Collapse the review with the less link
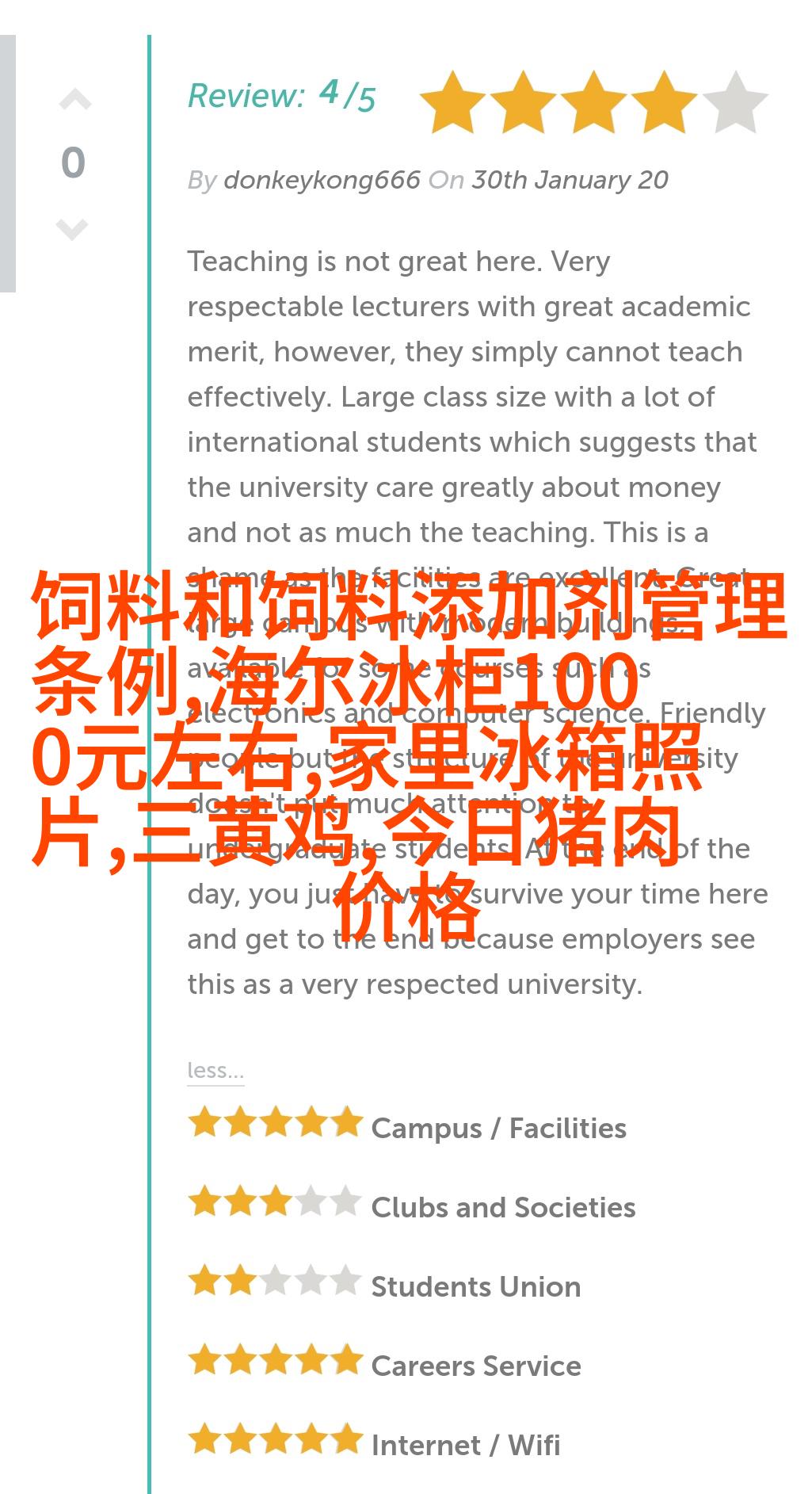Viewport: 812px width, 1494px height. click(215, 1071)
